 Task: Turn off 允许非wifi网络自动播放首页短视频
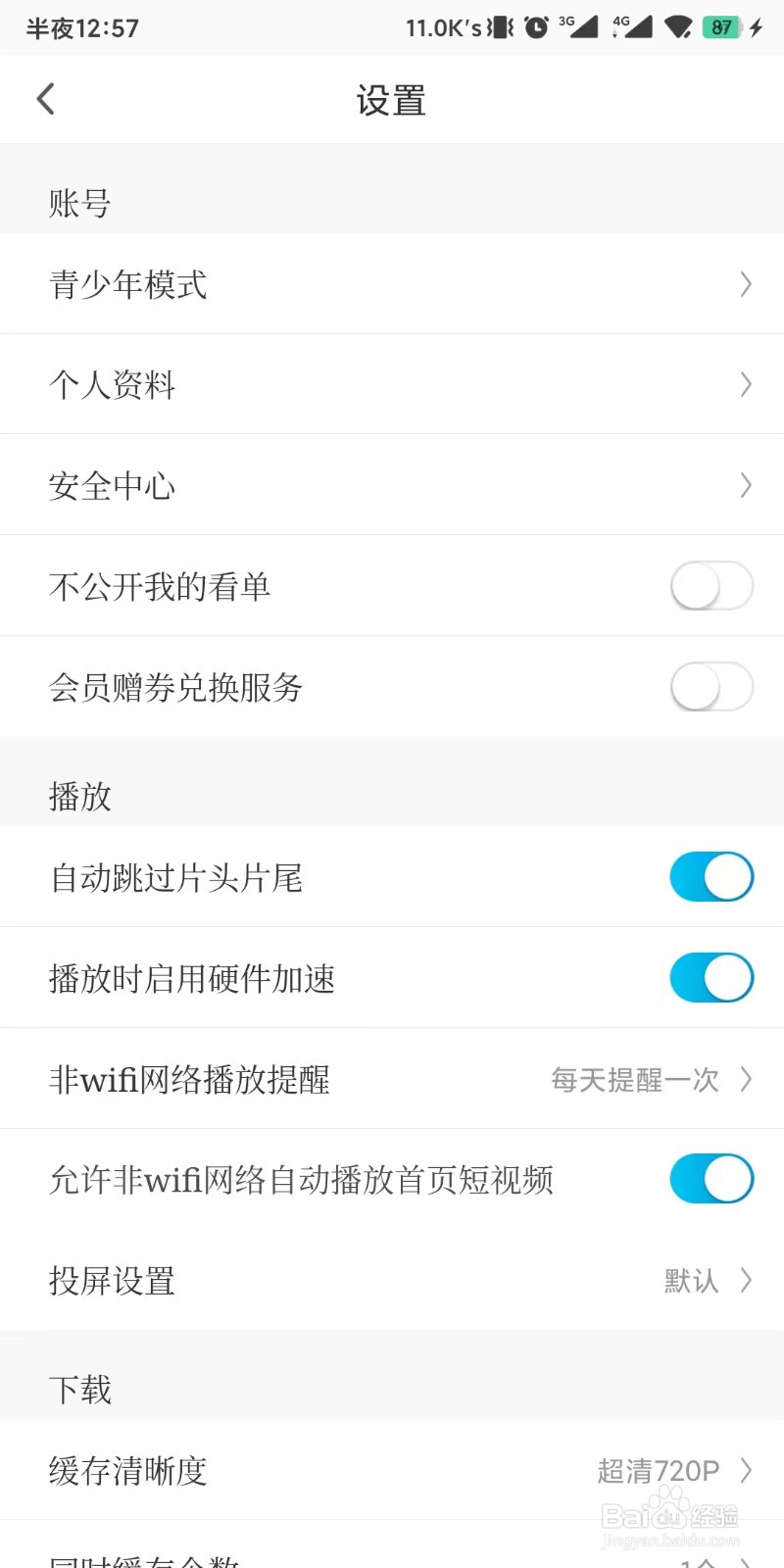[711, 1179]
